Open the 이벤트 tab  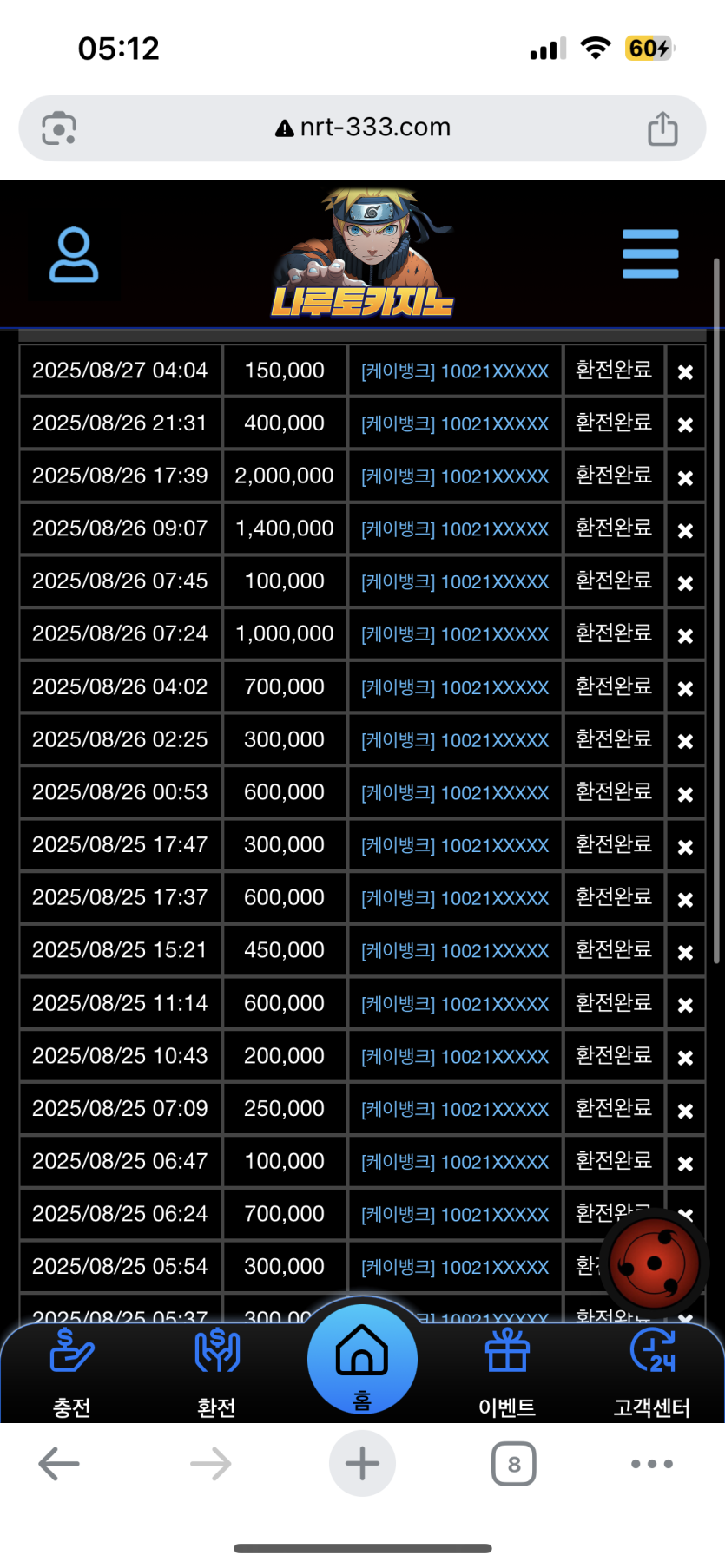pos(507,1372)
